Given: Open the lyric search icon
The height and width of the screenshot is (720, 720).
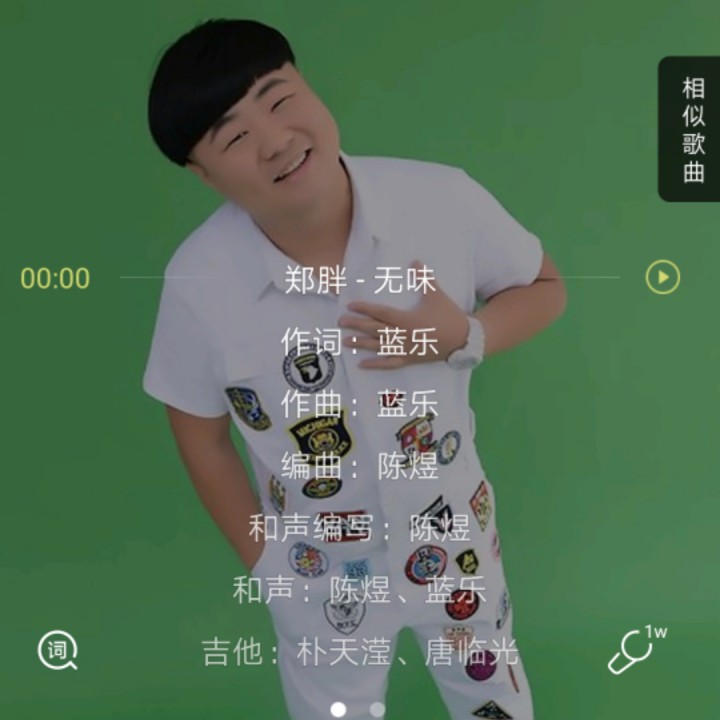Looking at the screenshot, I should tap(58, 651).
